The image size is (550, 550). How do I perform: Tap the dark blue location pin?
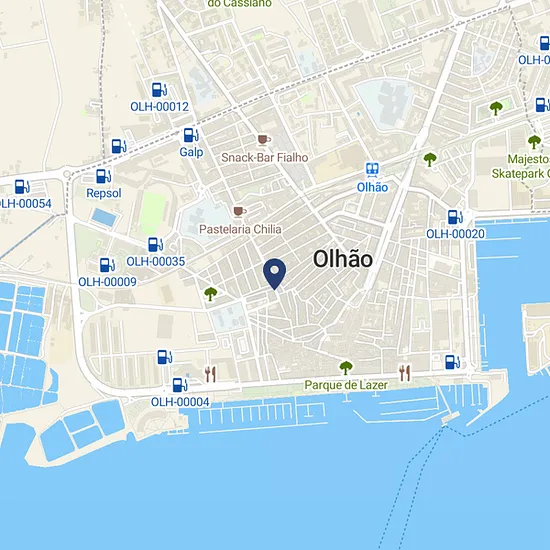(x=274, y=274)
